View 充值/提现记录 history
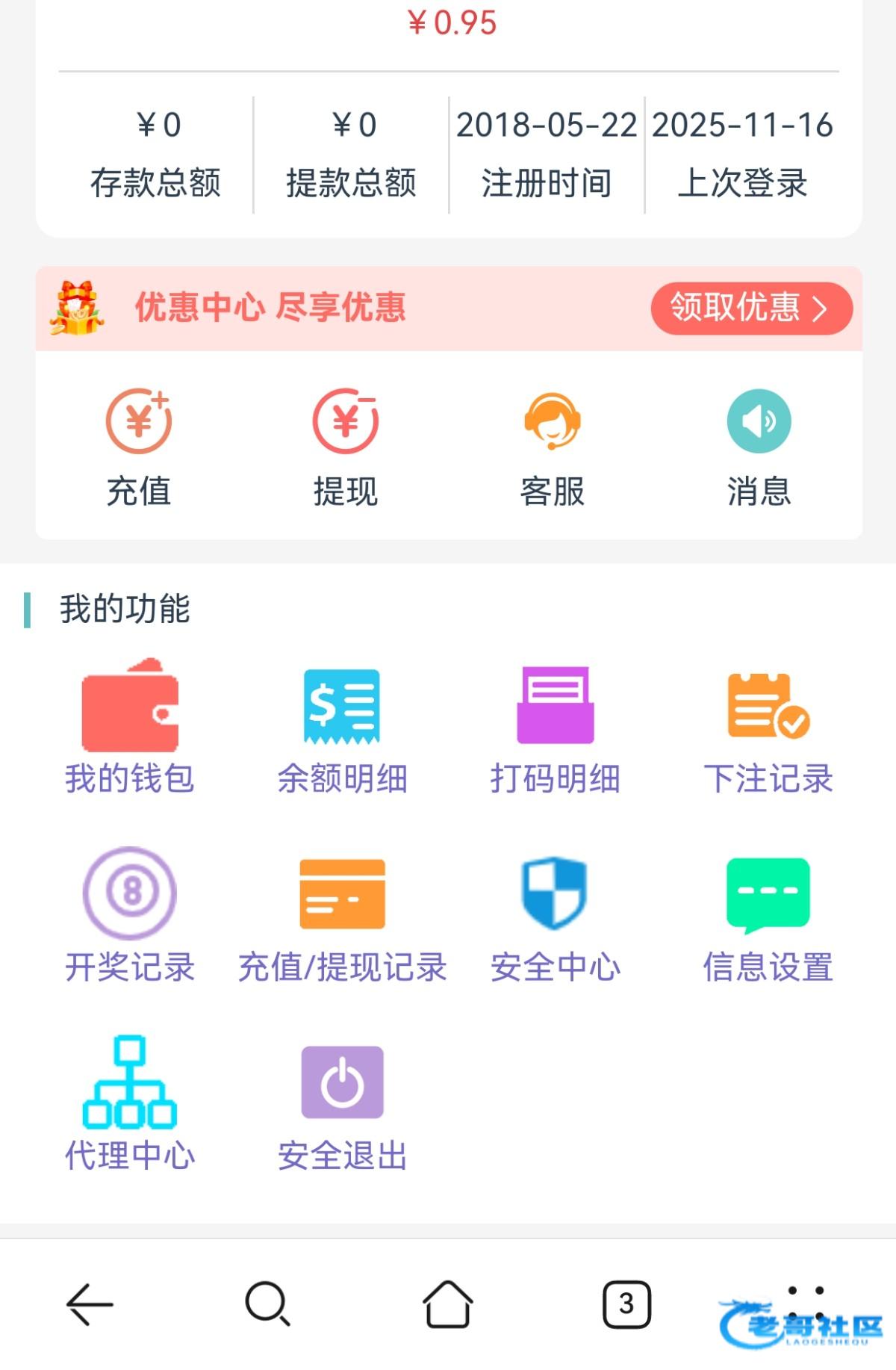 click(343, 915)
